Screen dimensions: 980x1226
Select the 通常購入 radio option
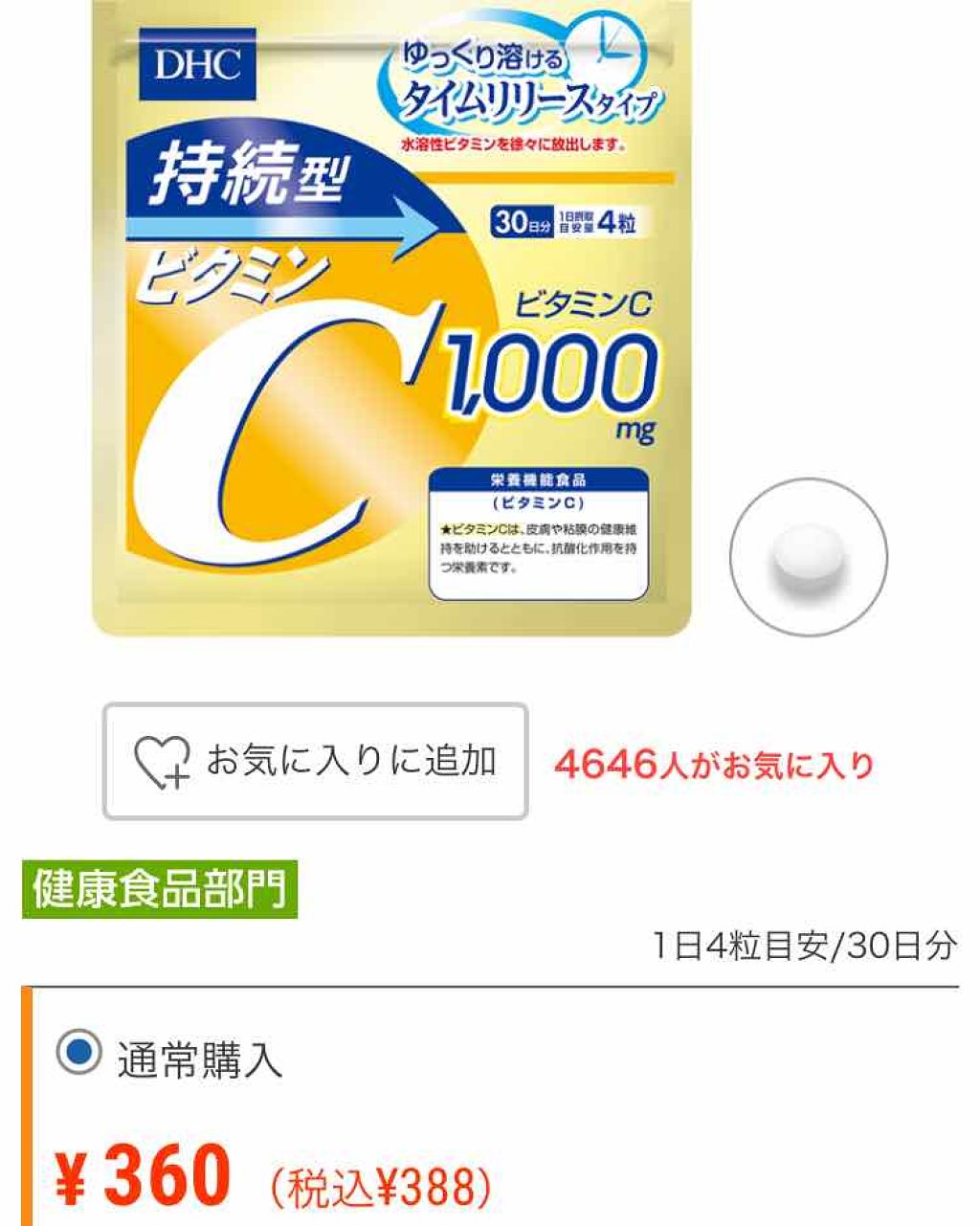pyautogui.click(x=78, y=1052)
